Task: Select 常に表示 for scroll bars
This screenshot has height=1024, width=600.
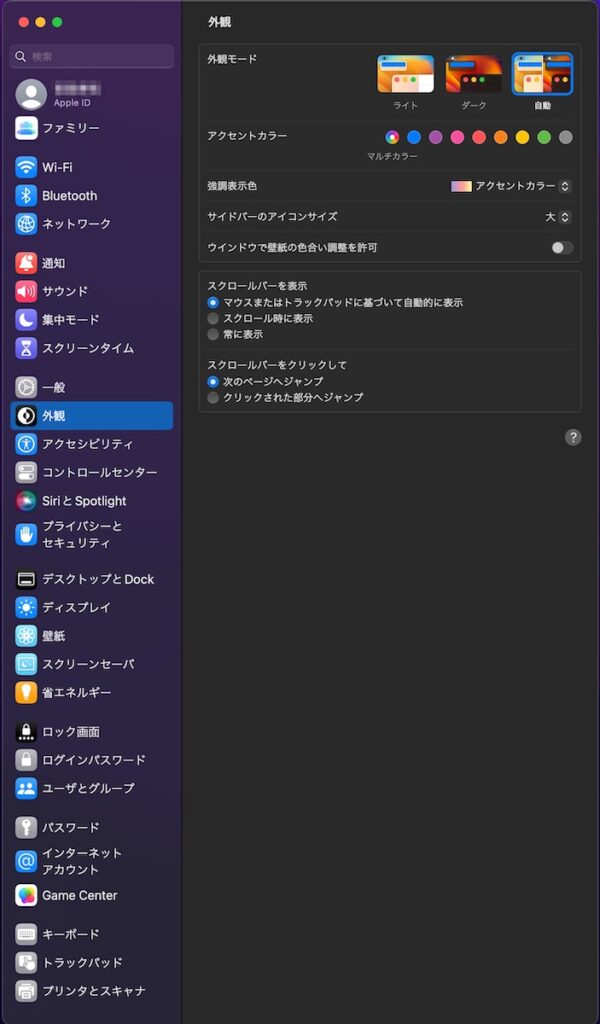Action: pos(213,334)
